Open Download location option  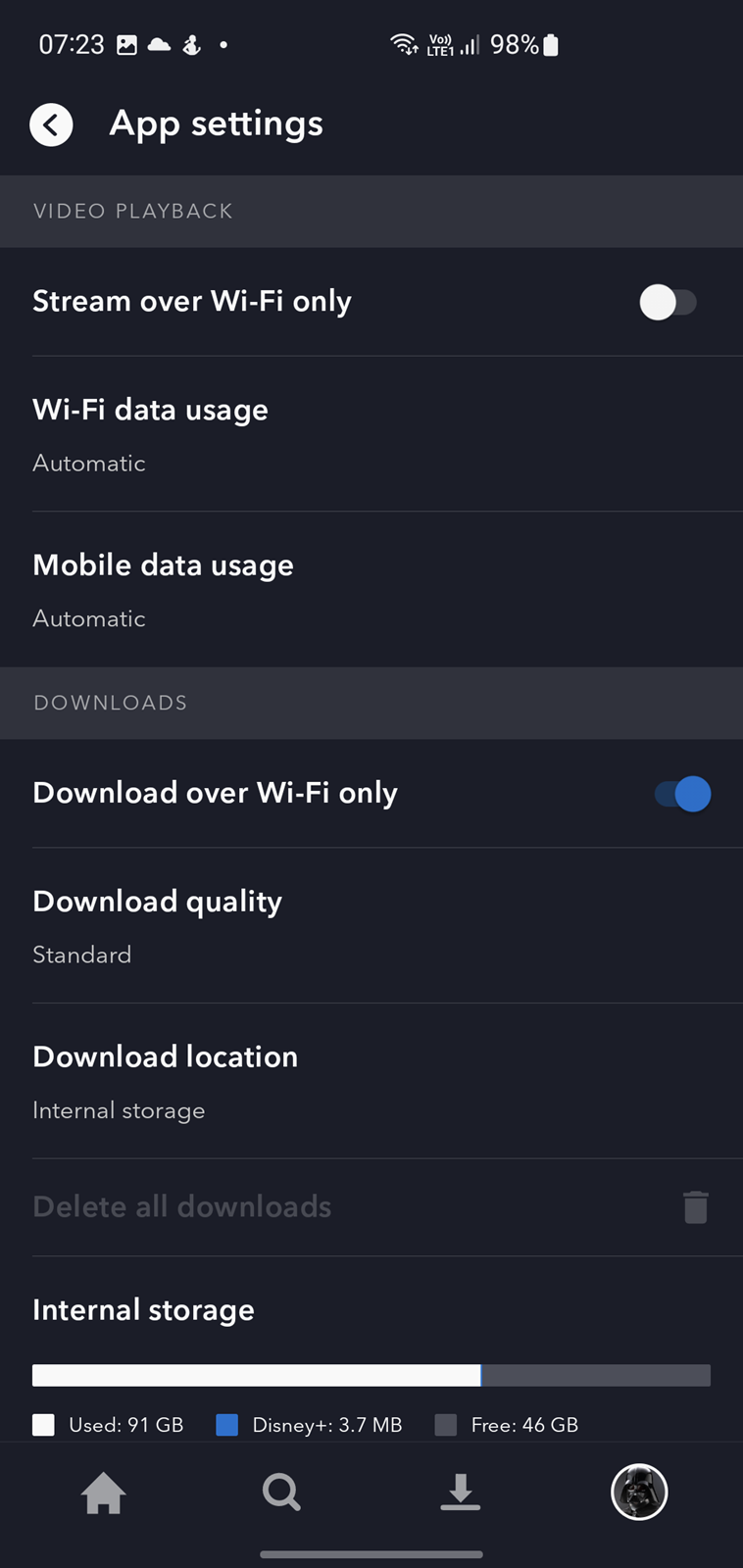371,1081
